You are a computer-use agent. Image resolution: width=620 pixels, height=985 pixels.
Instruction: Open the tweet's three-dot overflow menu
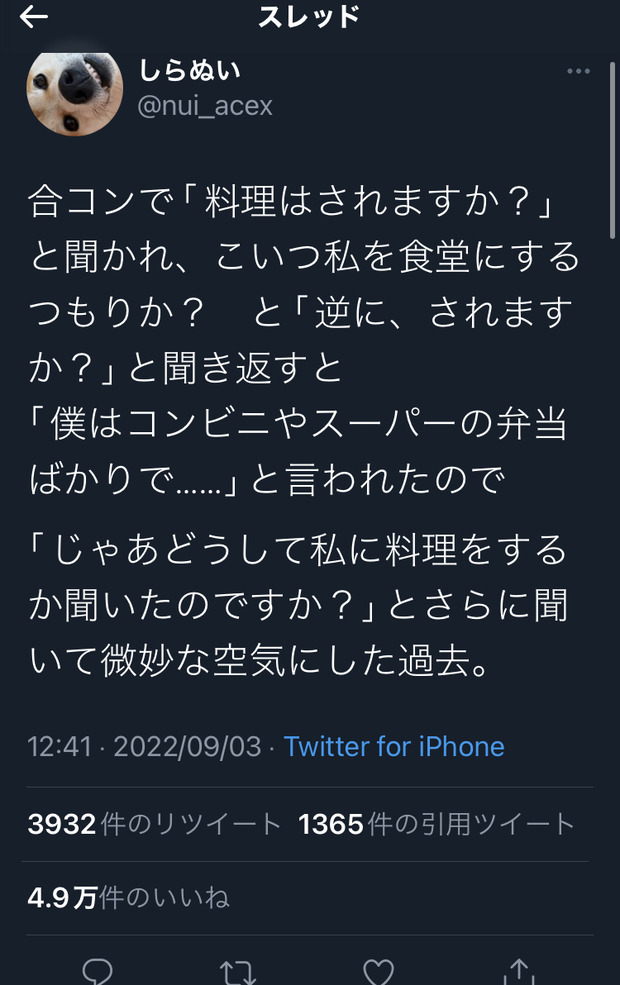click(578, 71)
